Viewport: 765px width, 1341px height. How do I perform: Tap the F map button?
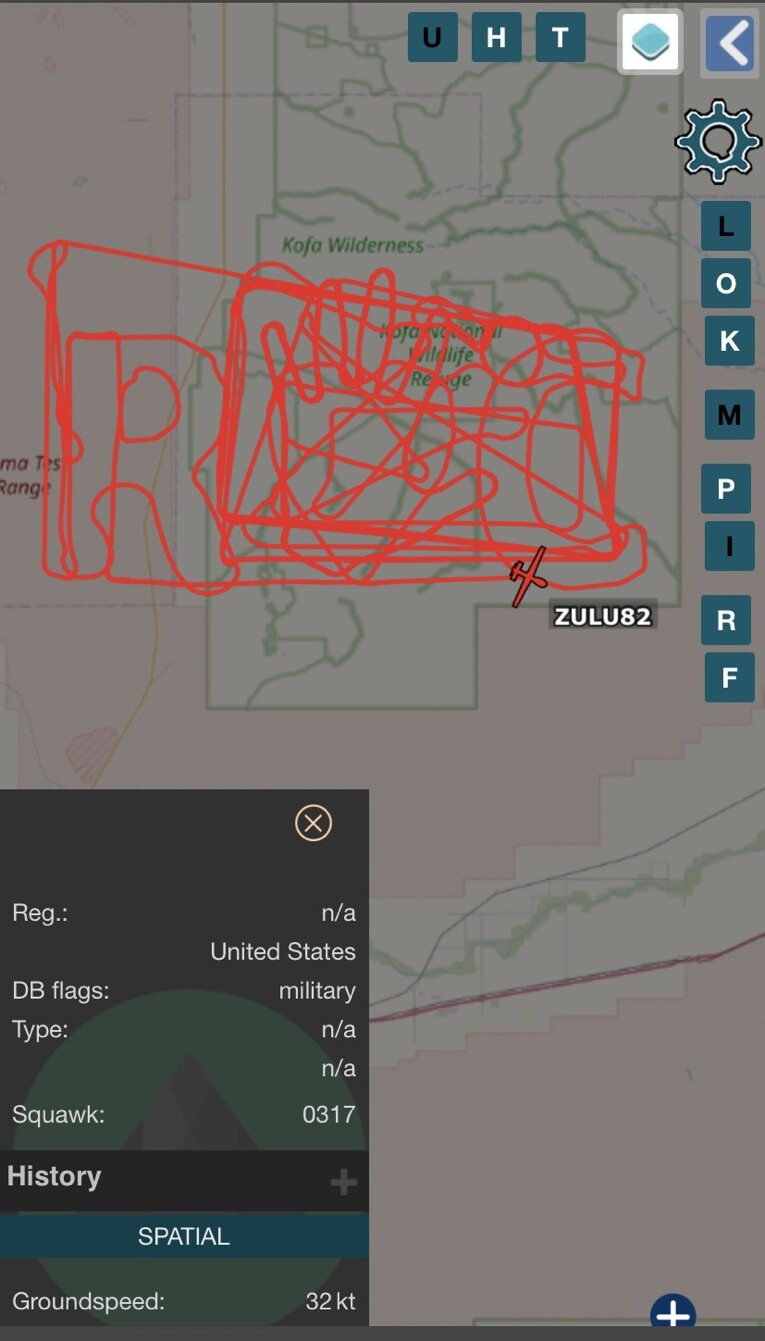tap(729, 678)
